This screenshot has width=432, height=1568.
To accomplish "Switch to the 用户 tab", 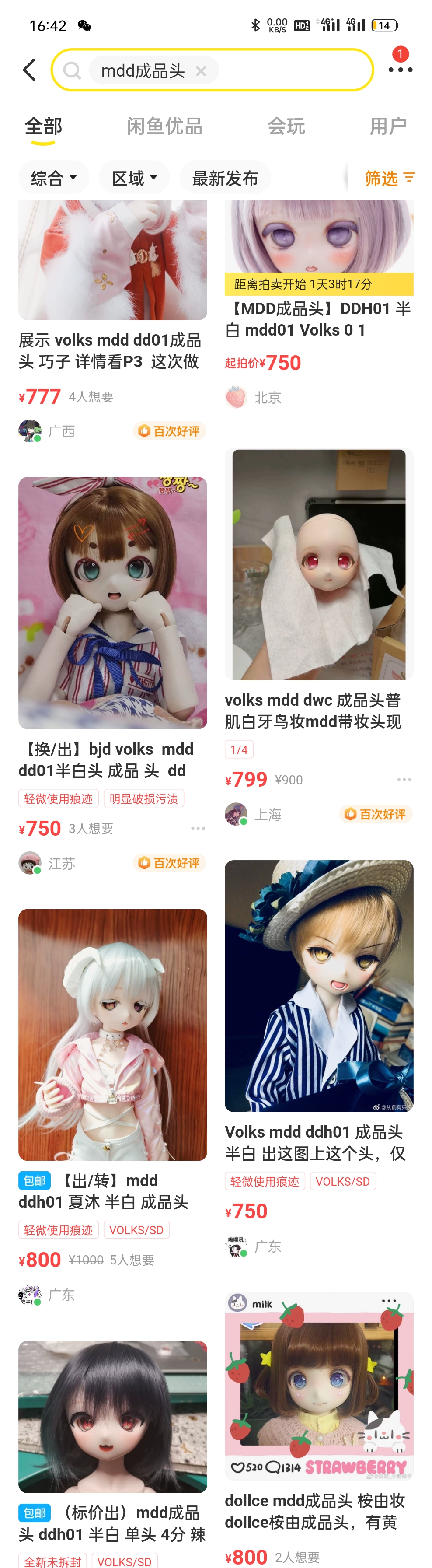I will 387,126.
